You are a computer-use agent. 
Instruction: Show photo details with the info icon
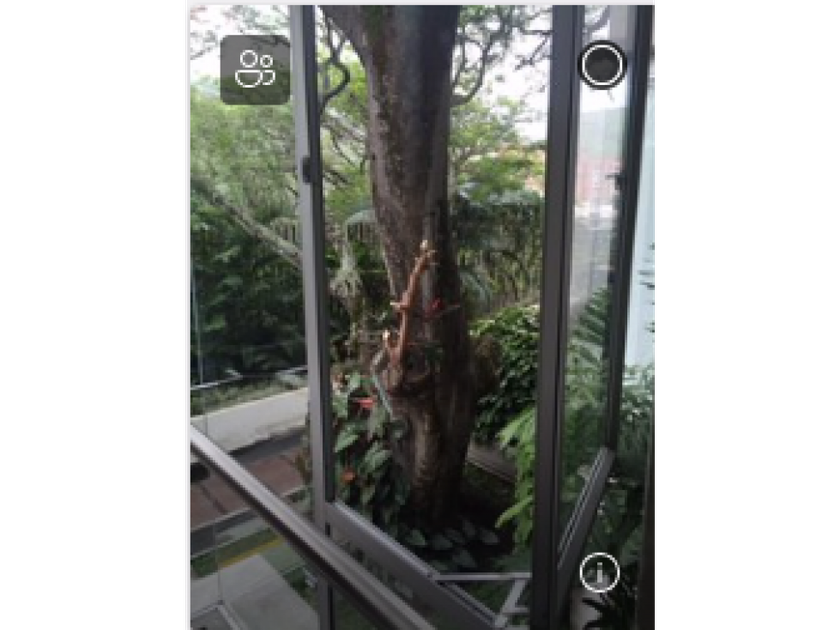pyautogui.click(x=600, y=573)
